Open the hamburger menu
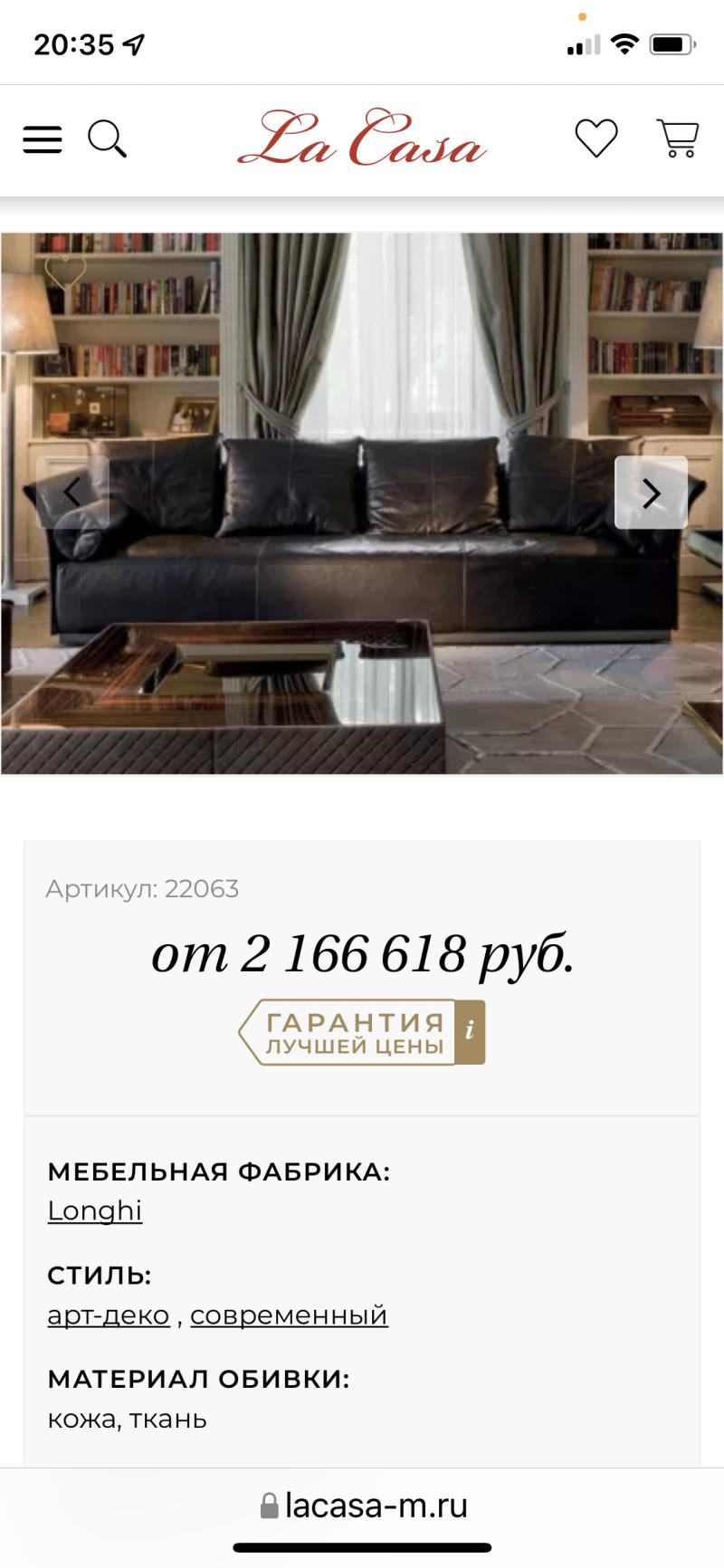The width and height of the screenshot is (724, 1568). 43,139
